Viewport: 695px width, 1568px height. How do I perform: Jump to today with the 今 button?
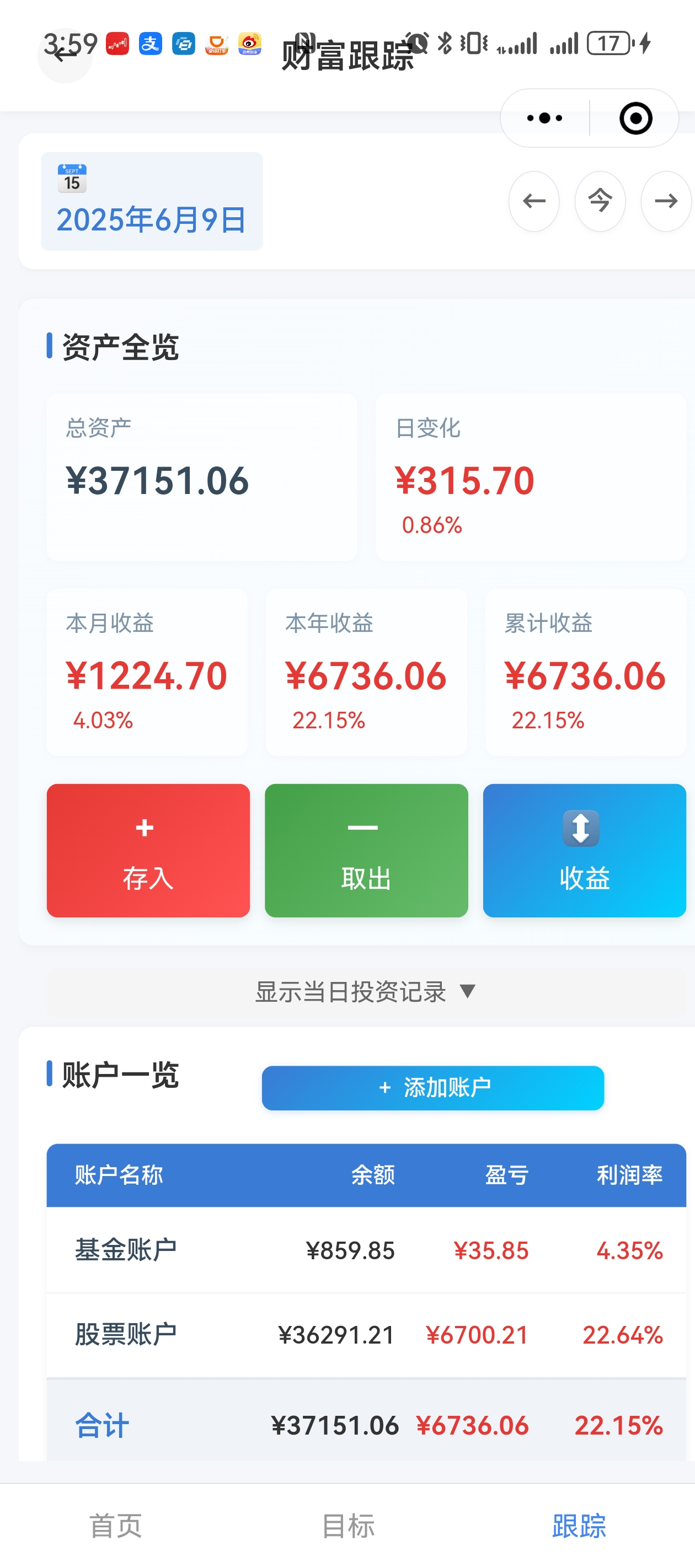click(x=600, y=201)
